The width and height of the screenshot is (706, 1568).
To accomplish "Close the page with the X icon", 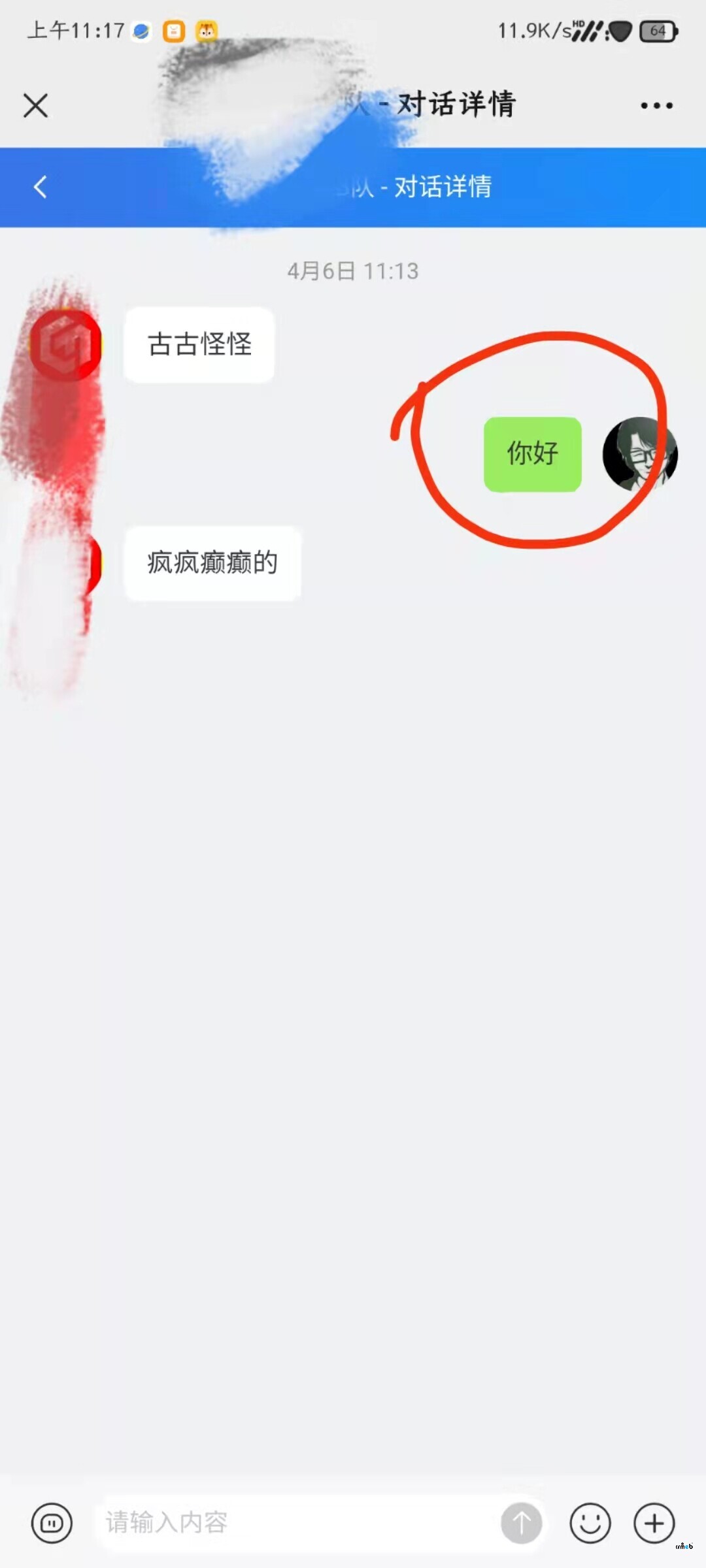I will (36, 105).
